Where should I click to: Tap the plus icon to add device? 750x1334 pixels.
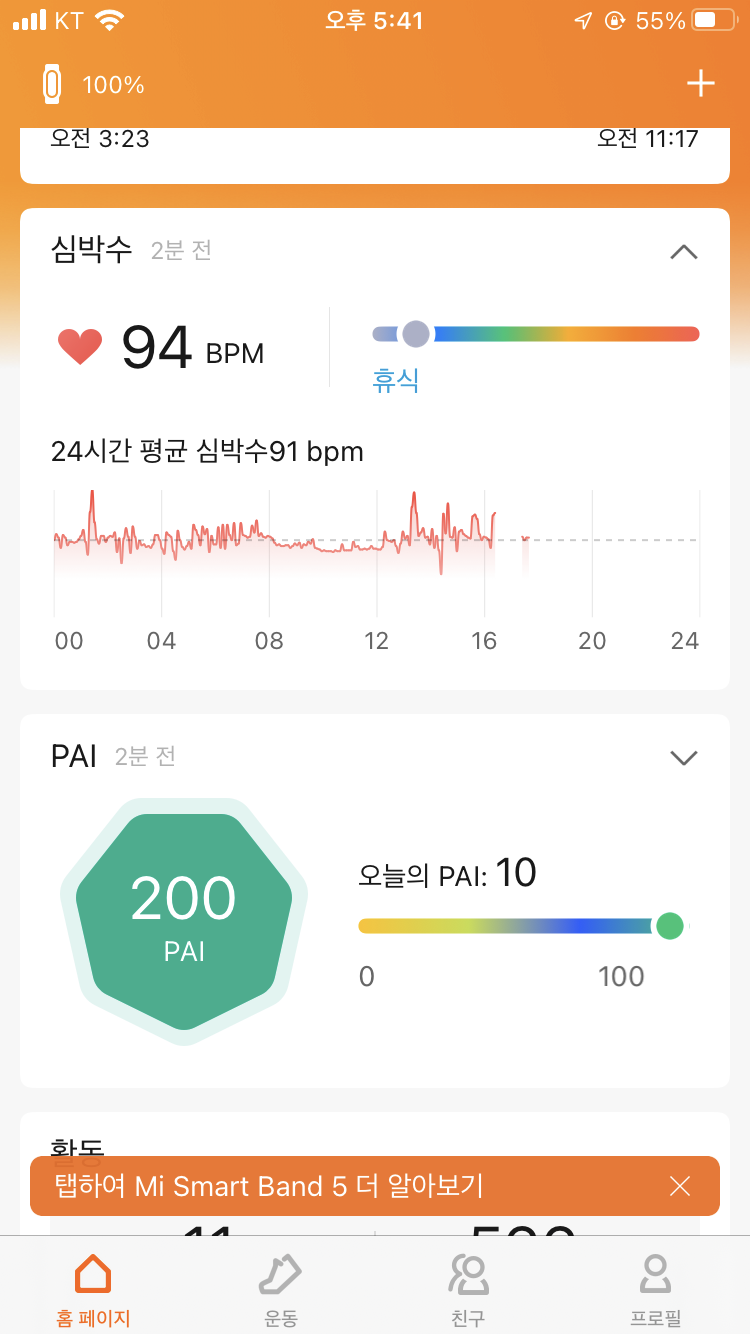pyautogui.click(x=701, y=84)
